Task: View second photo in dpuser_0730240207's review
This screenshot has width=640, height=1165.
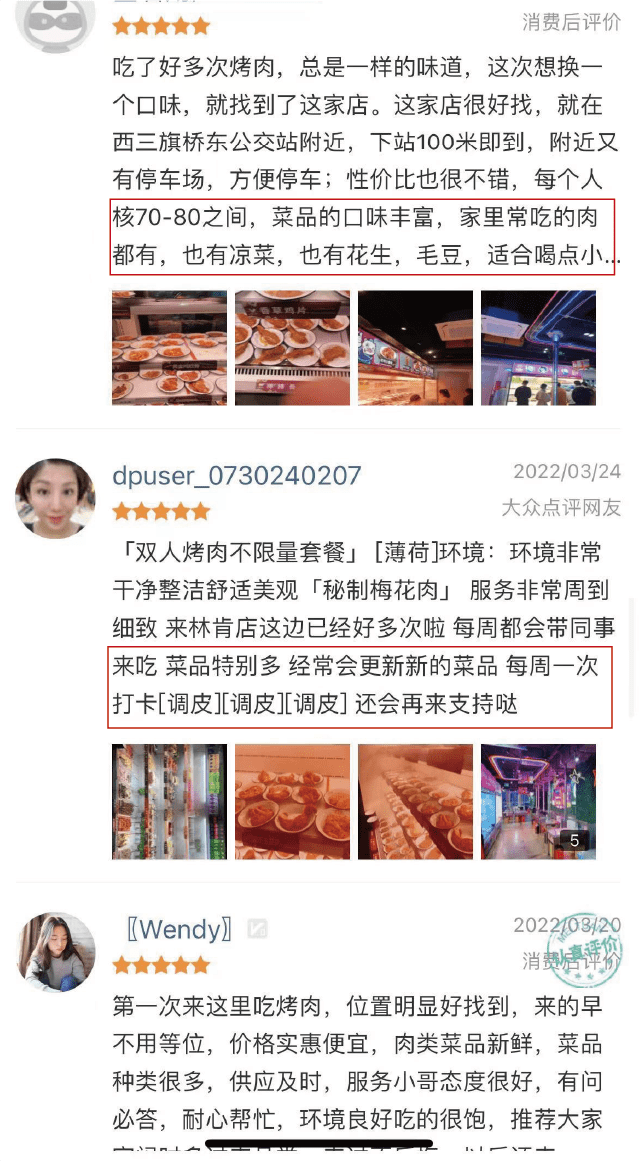Action: tap(292, 801)
